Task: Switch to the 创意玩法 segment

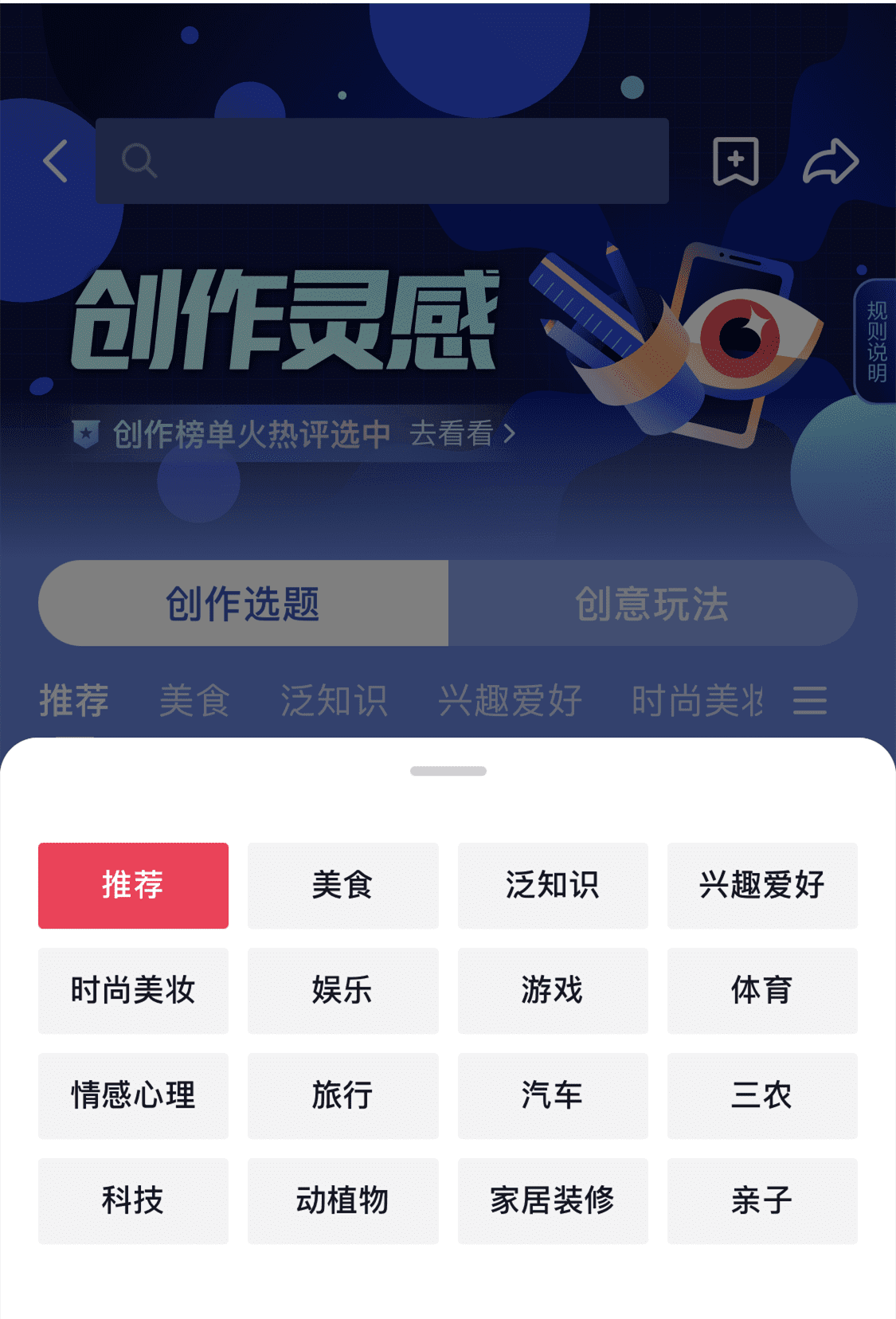Action: pos(652,604)
